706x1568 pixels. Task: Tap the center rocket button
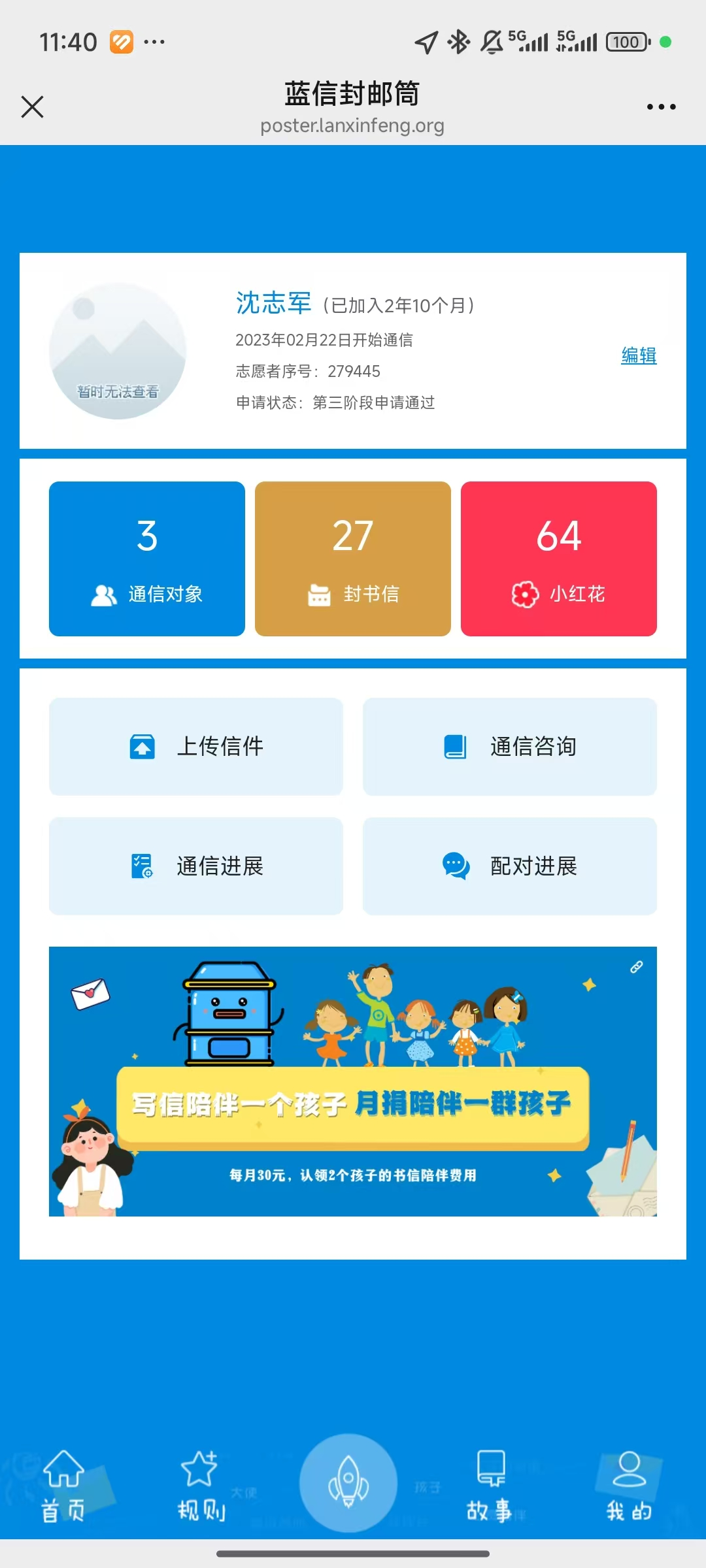pos(348,1483)
